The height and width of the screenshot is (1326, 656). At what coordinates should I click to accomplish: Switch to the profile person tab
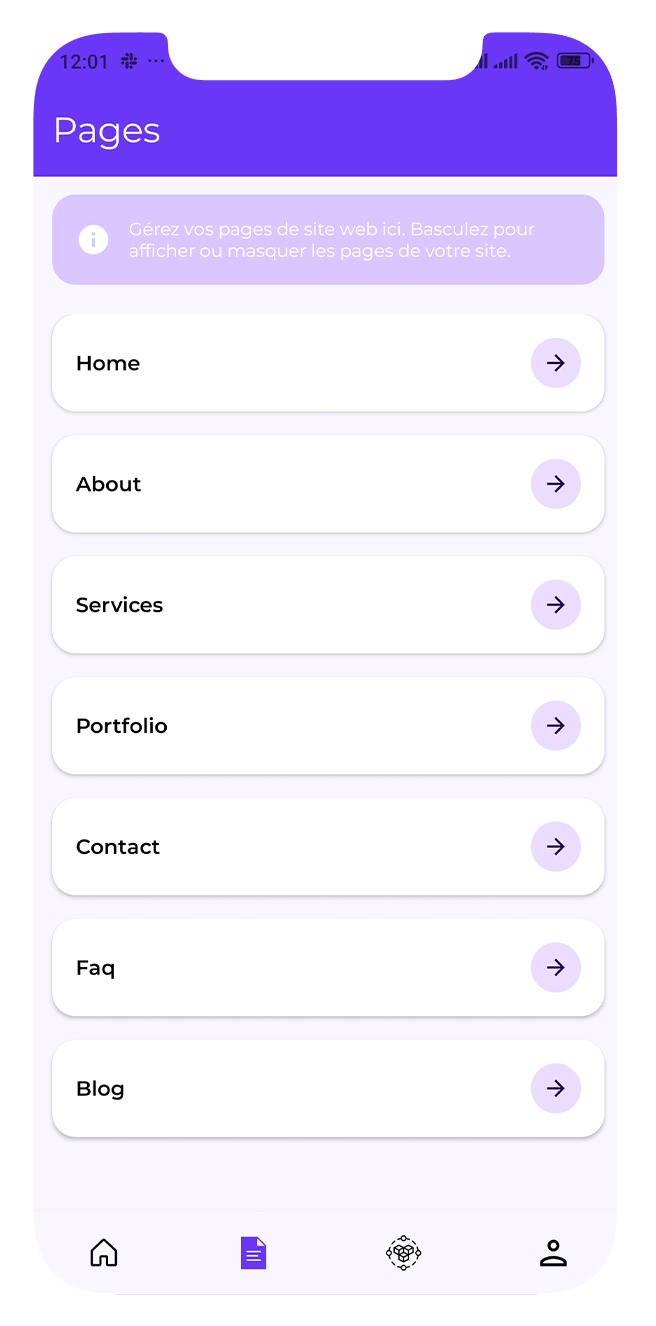[x=553, y=1253]
